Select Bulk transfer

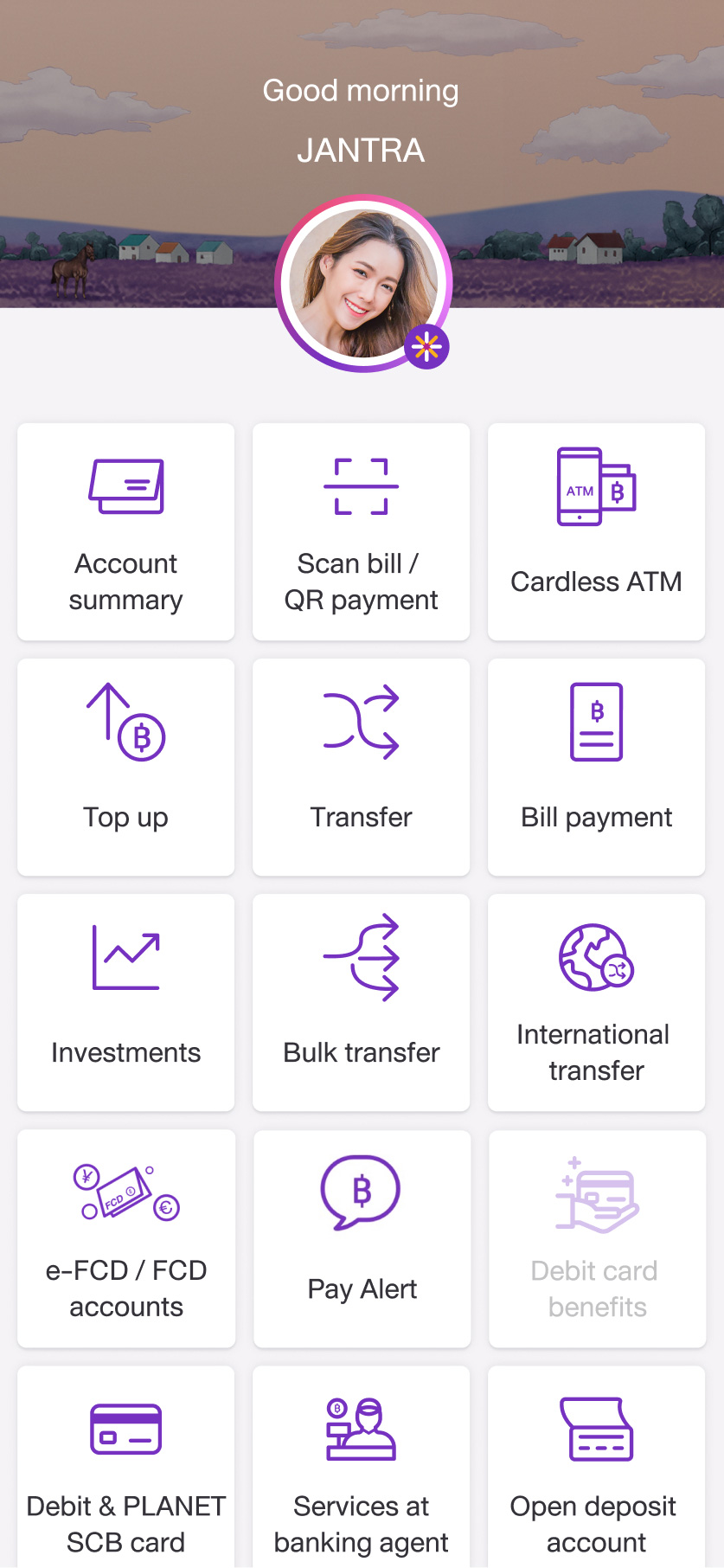click(x=361, y=1002)
